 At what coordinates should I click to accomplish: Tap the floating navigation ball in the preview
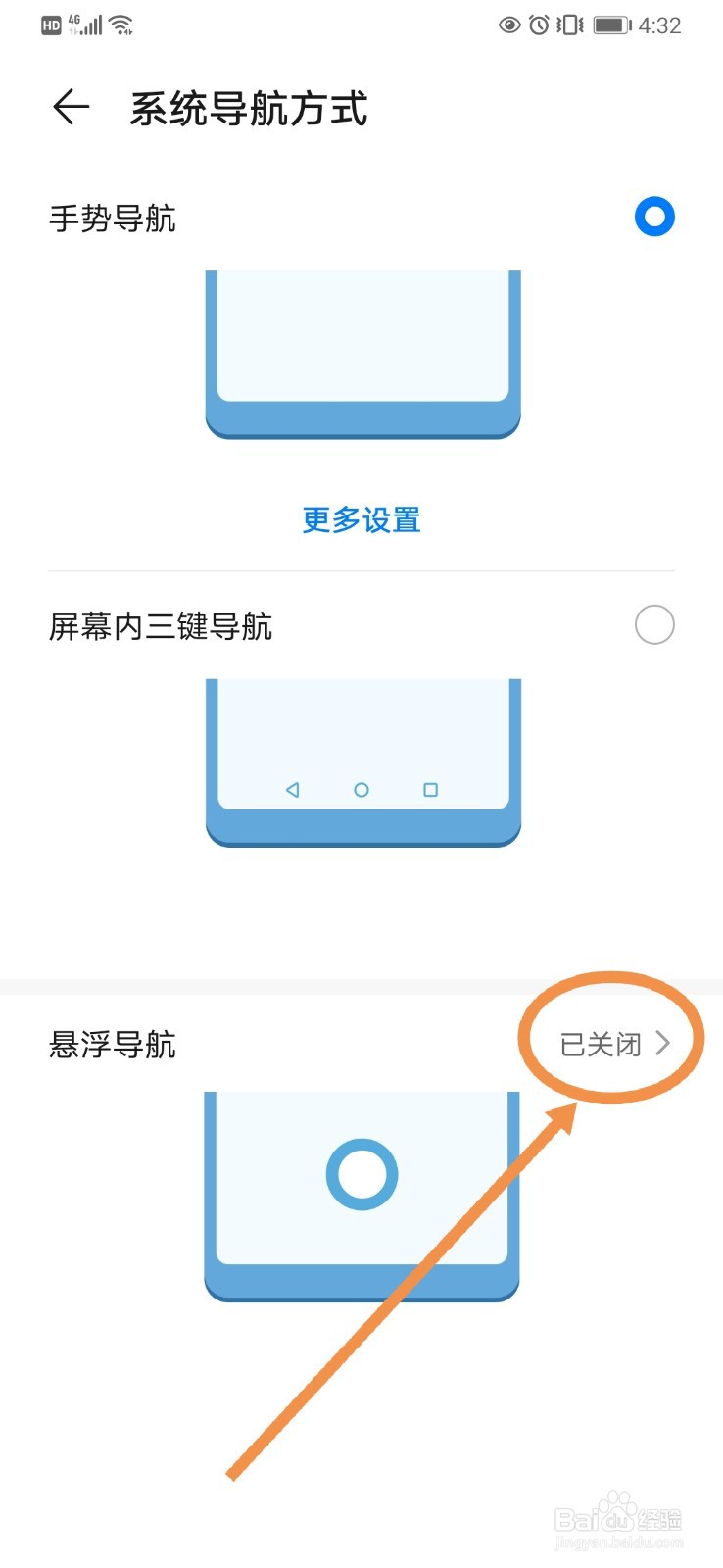361,1173
